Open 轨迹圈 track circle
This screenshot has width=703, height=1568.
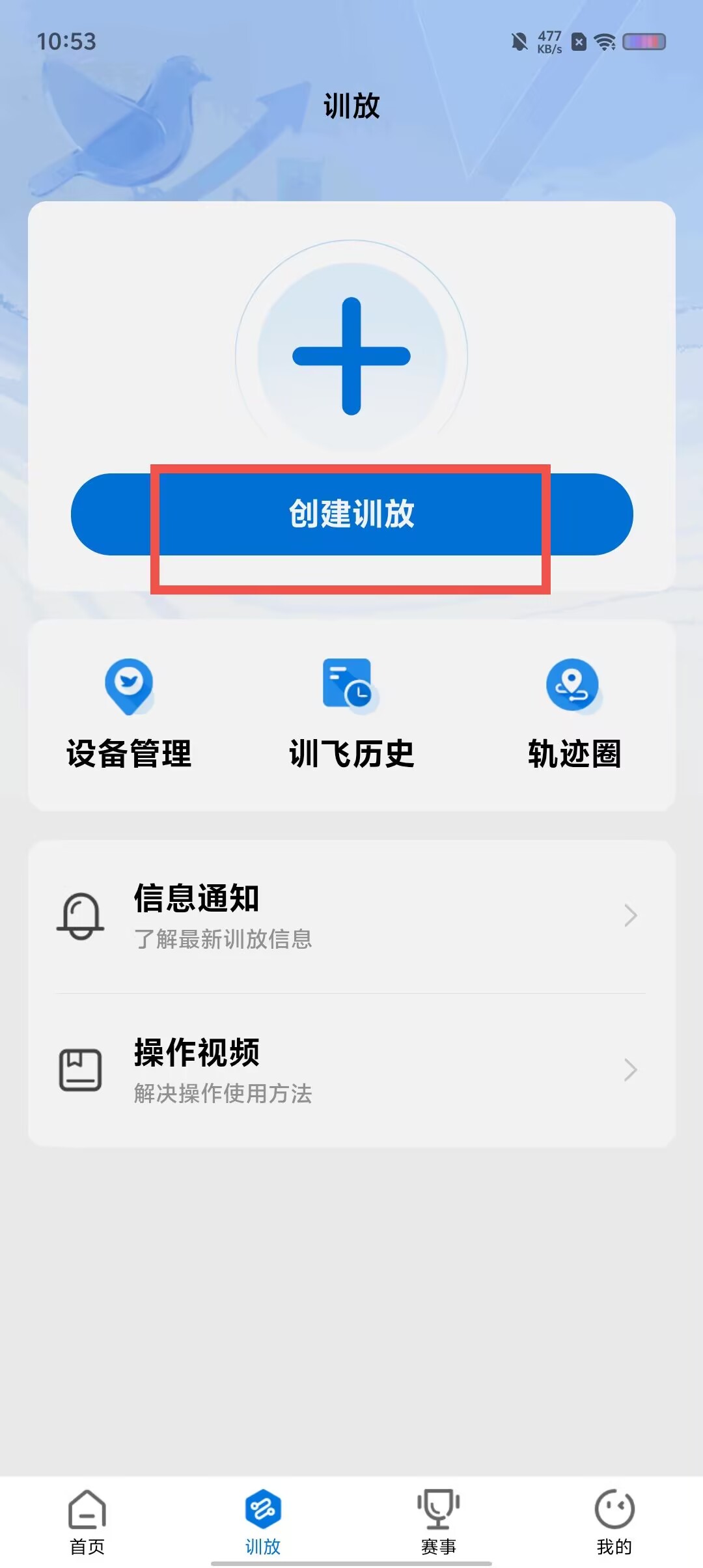click(x=574, y=714)
